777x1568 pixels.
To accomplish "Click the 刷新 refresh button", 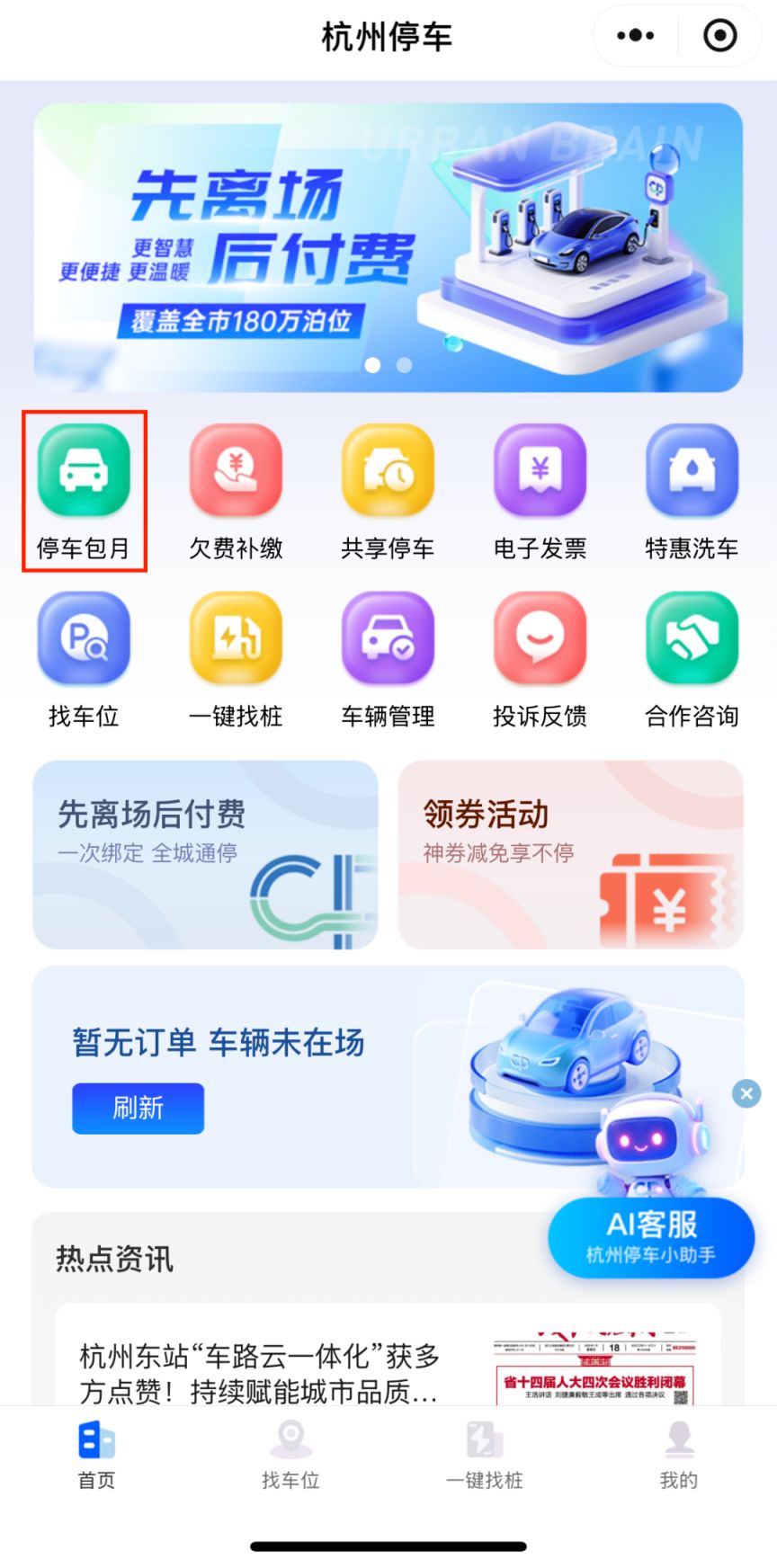I will pos(138,1109).
